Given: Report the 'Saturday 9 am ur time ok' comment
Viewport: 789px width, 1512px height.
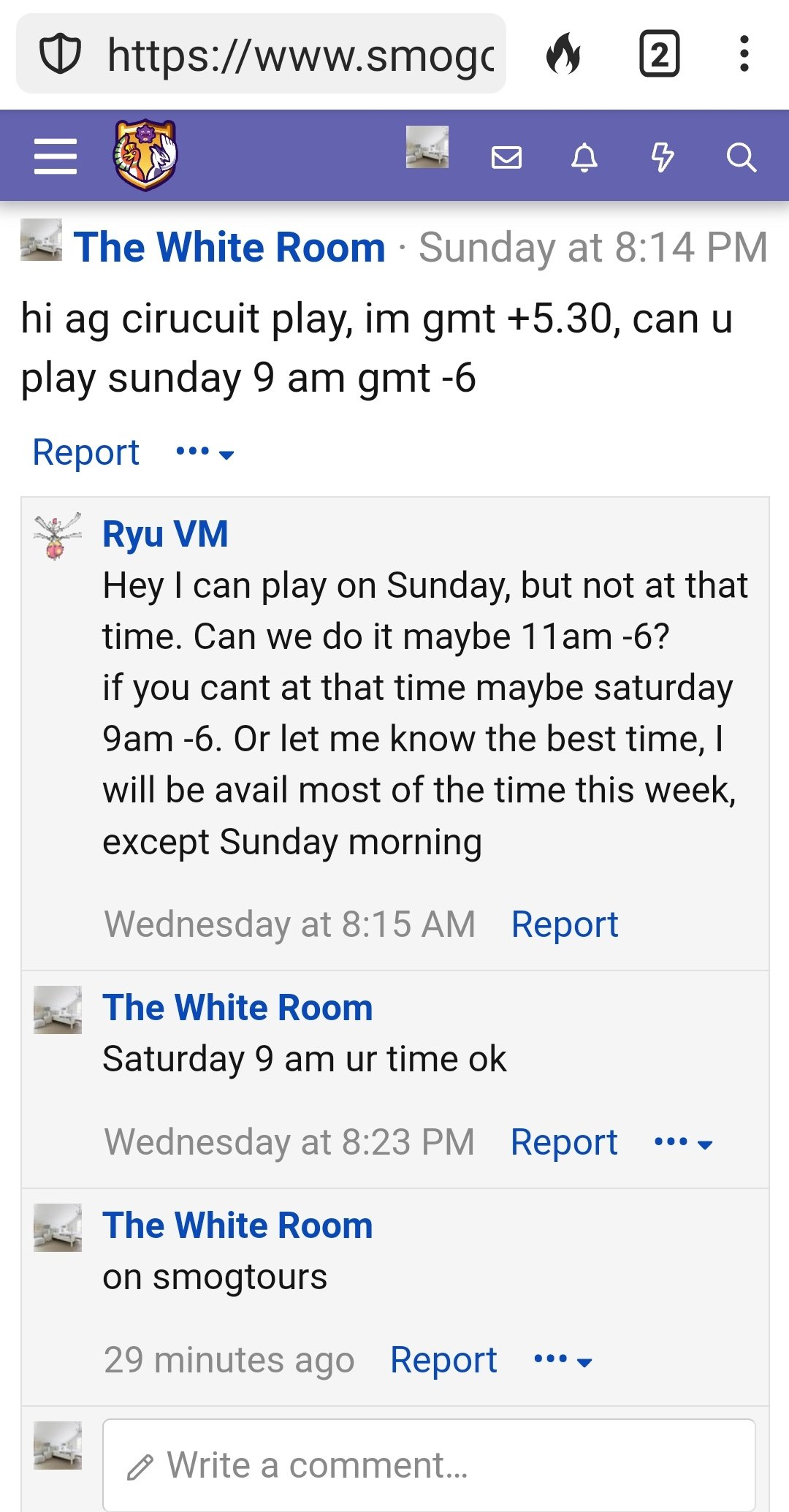Looking at the screenshot, I should coord(564,1142).
